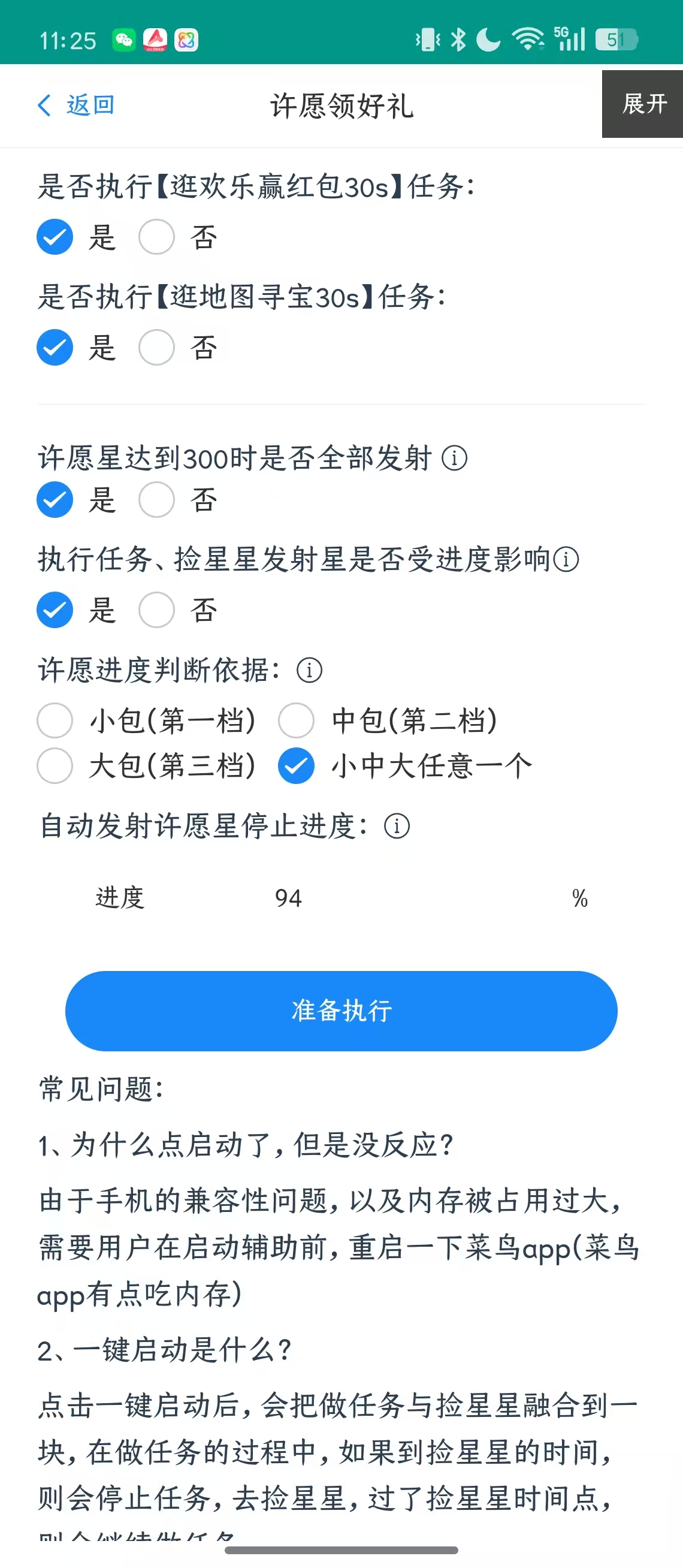683x1568 pixels.
Task: Open info icon beside 自动发射许愿星停止进度
Action: [x=397, y=826]
